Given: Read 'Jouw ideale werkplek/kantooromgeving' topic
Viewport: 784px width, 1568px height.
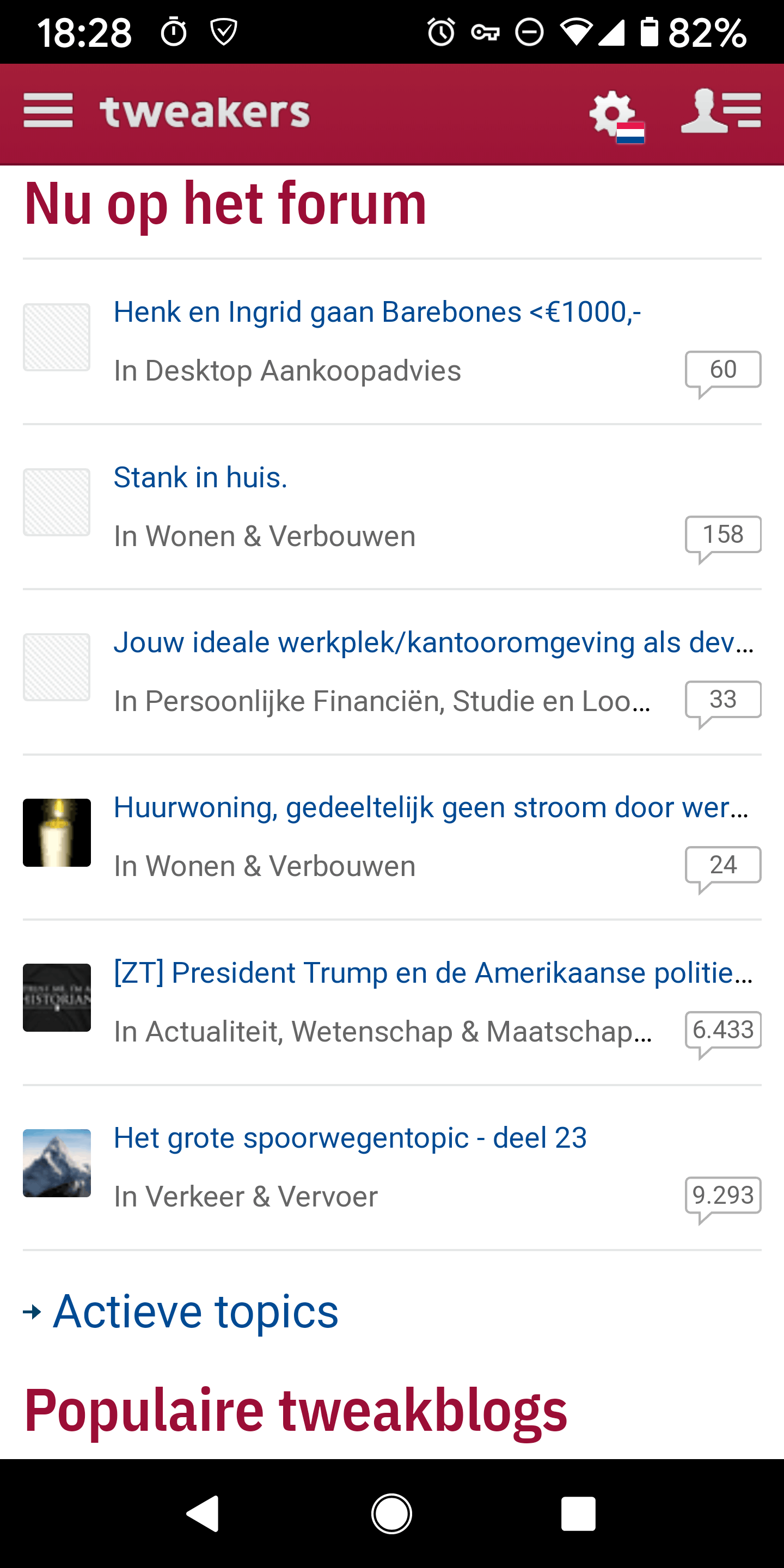Looking at the screenshot, I should tap(433, 643).
